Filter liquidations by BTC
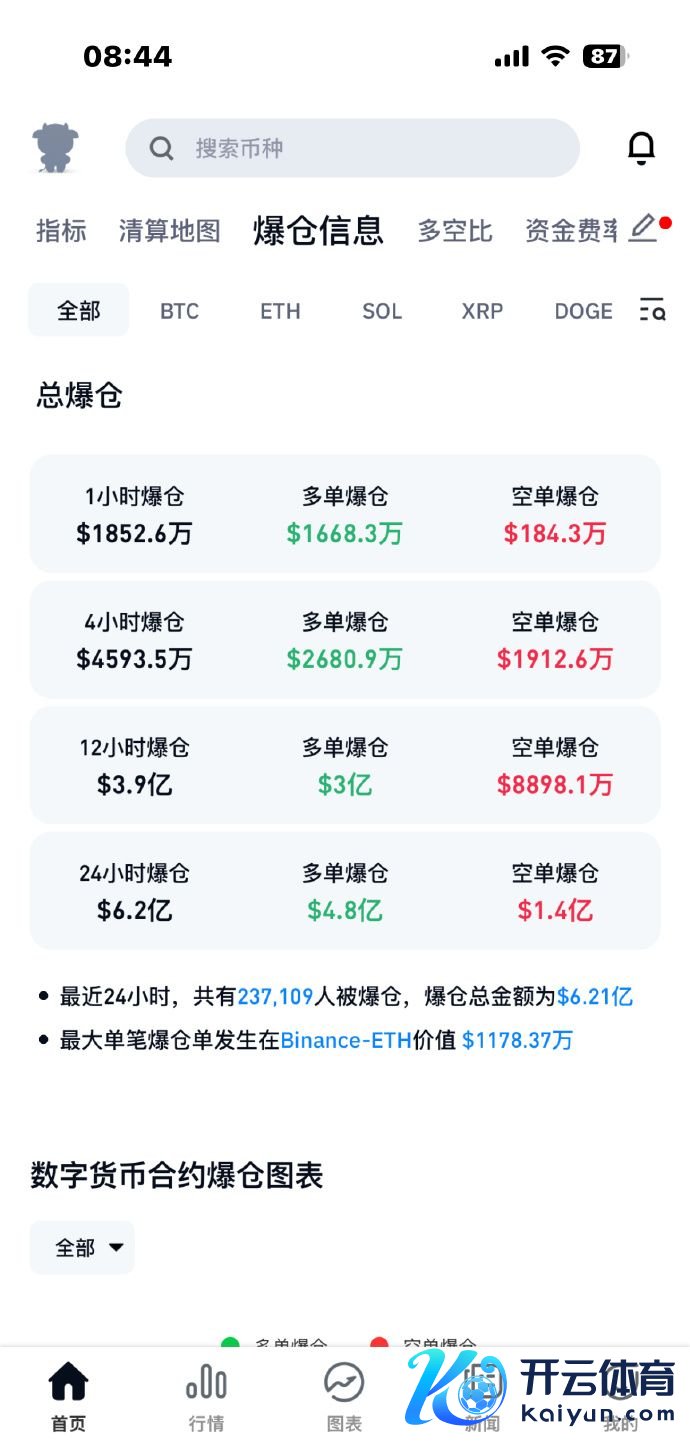Image resolution: width=690 pixels, height=1447 pixels. click(180, 311)
